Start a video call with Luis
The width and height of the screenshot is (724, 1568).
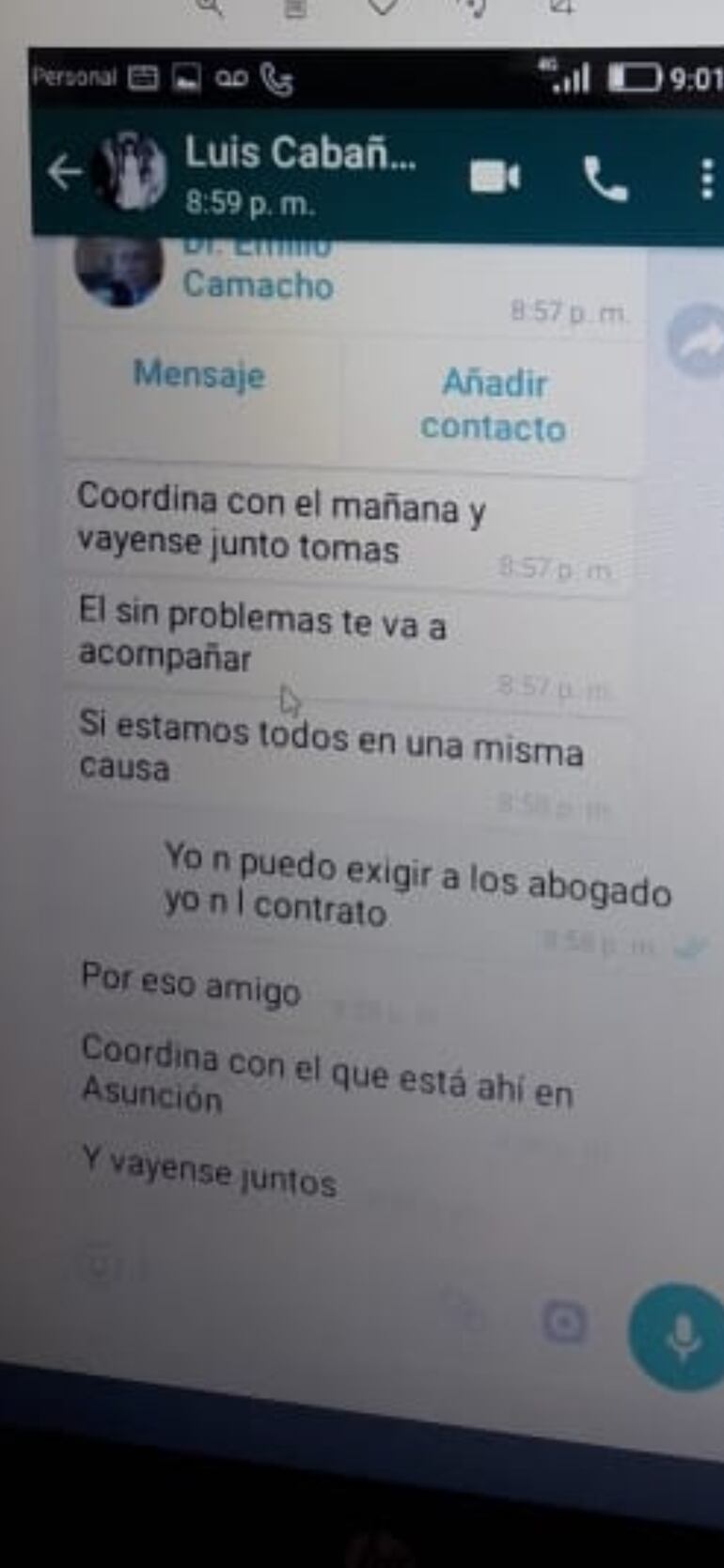pos(495,177)
